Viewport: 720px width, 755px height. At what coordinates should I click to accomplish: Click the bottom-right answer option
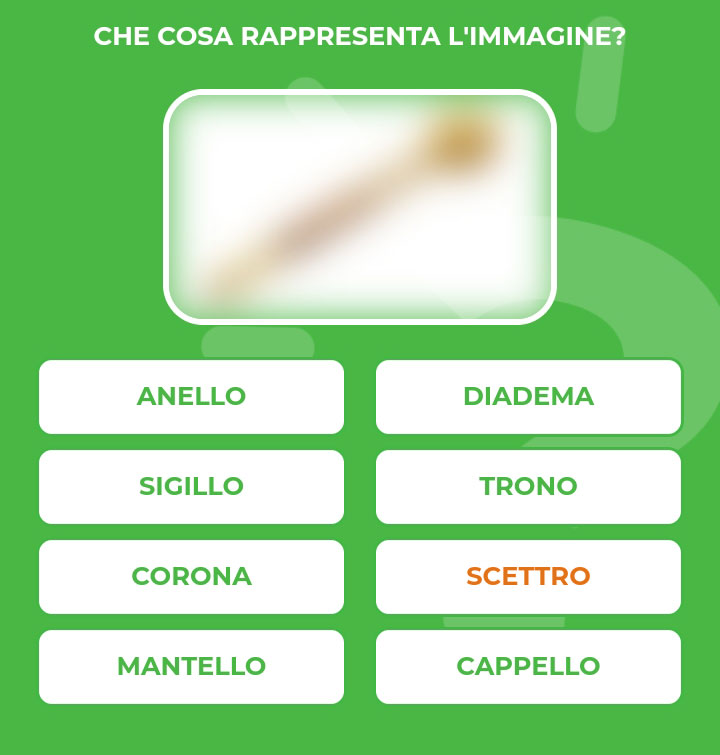point(528,666)
